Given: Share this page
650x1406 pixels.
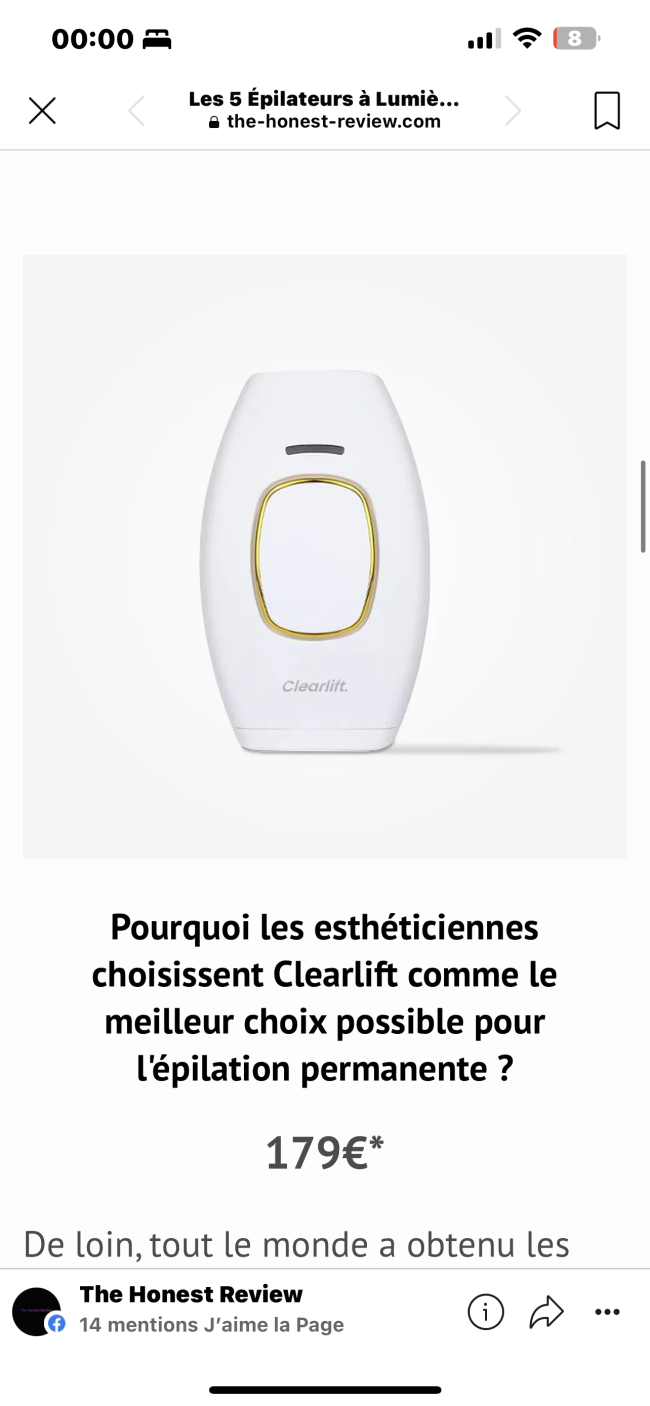Looking at the screenshot, I should coord(546,1312).
